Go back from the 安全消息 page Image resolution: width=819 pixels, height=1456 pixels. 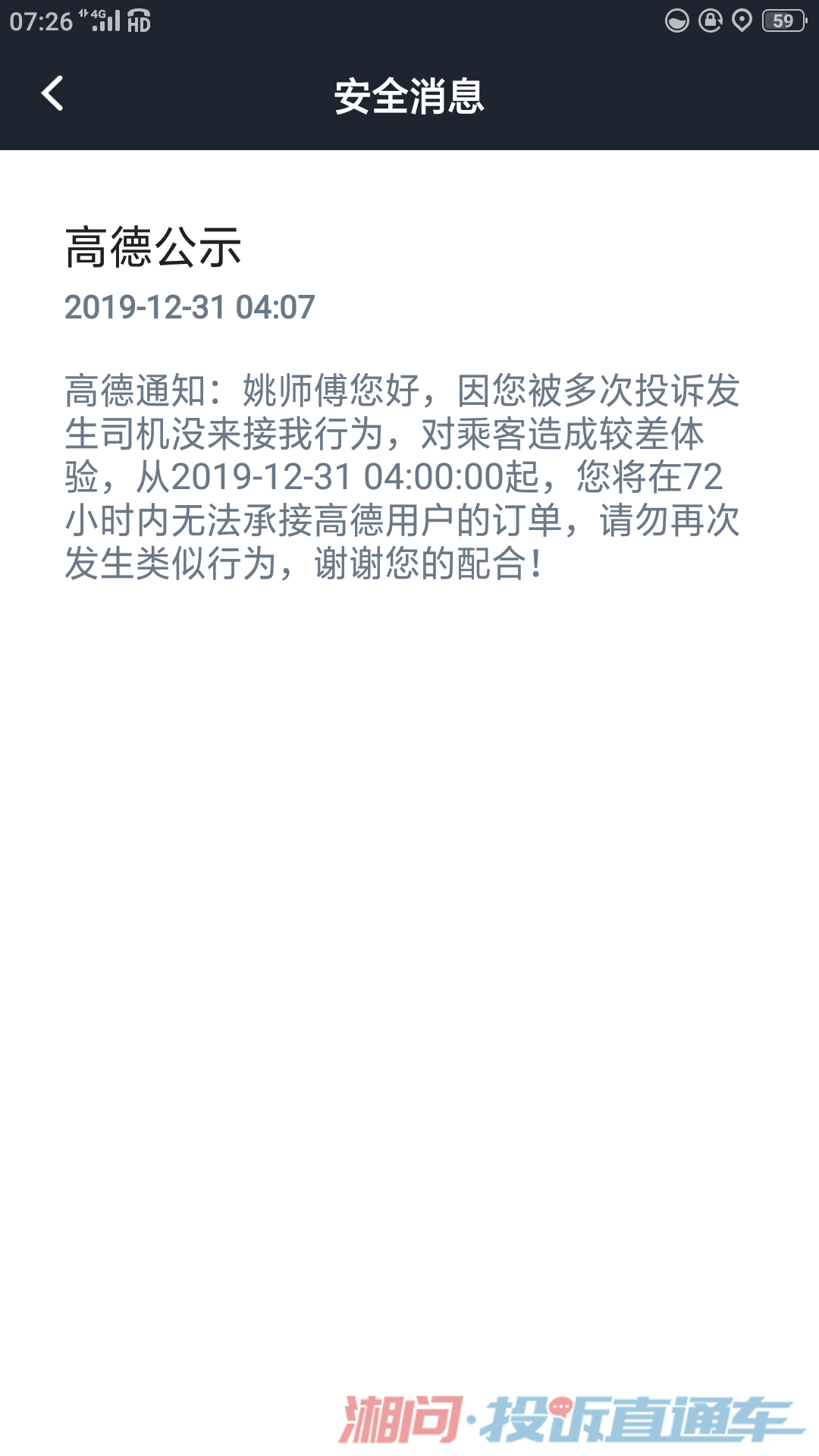[52, 94]
